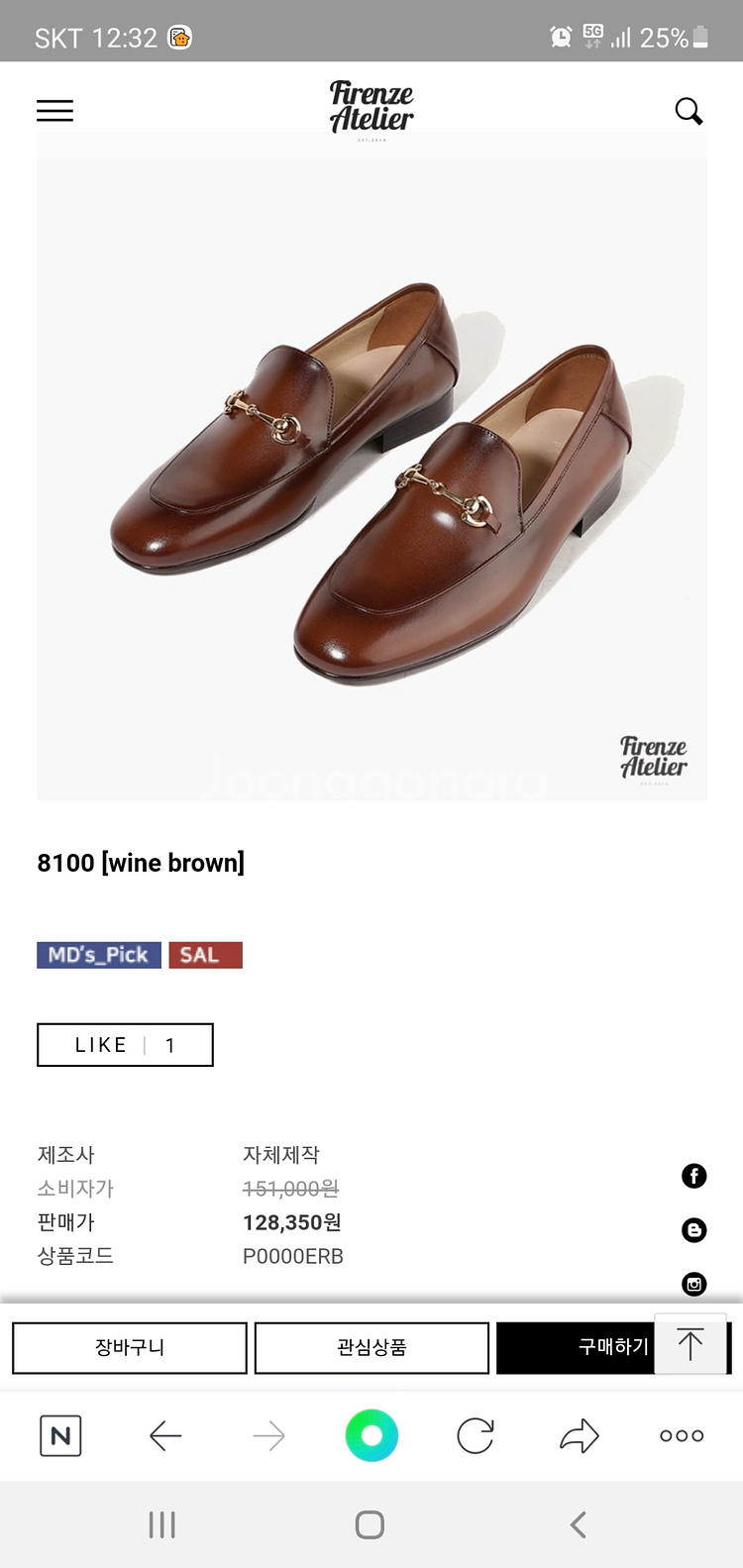This screenshot has height=1568, width=743.
Task: Go to Firenze Atelier home logo
Action: coord(371,107)
